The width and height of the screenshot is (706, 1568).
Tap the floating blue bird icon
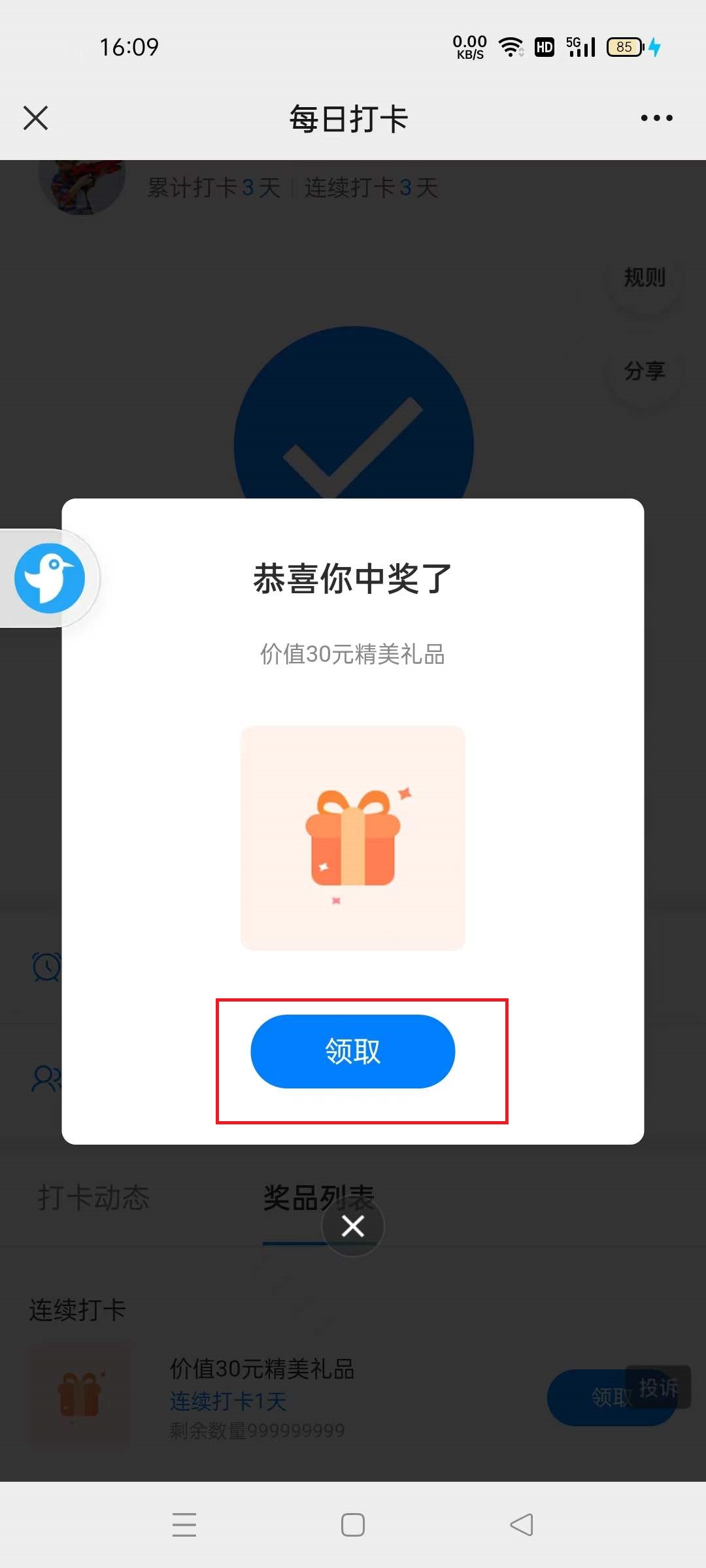click(50, 578)
